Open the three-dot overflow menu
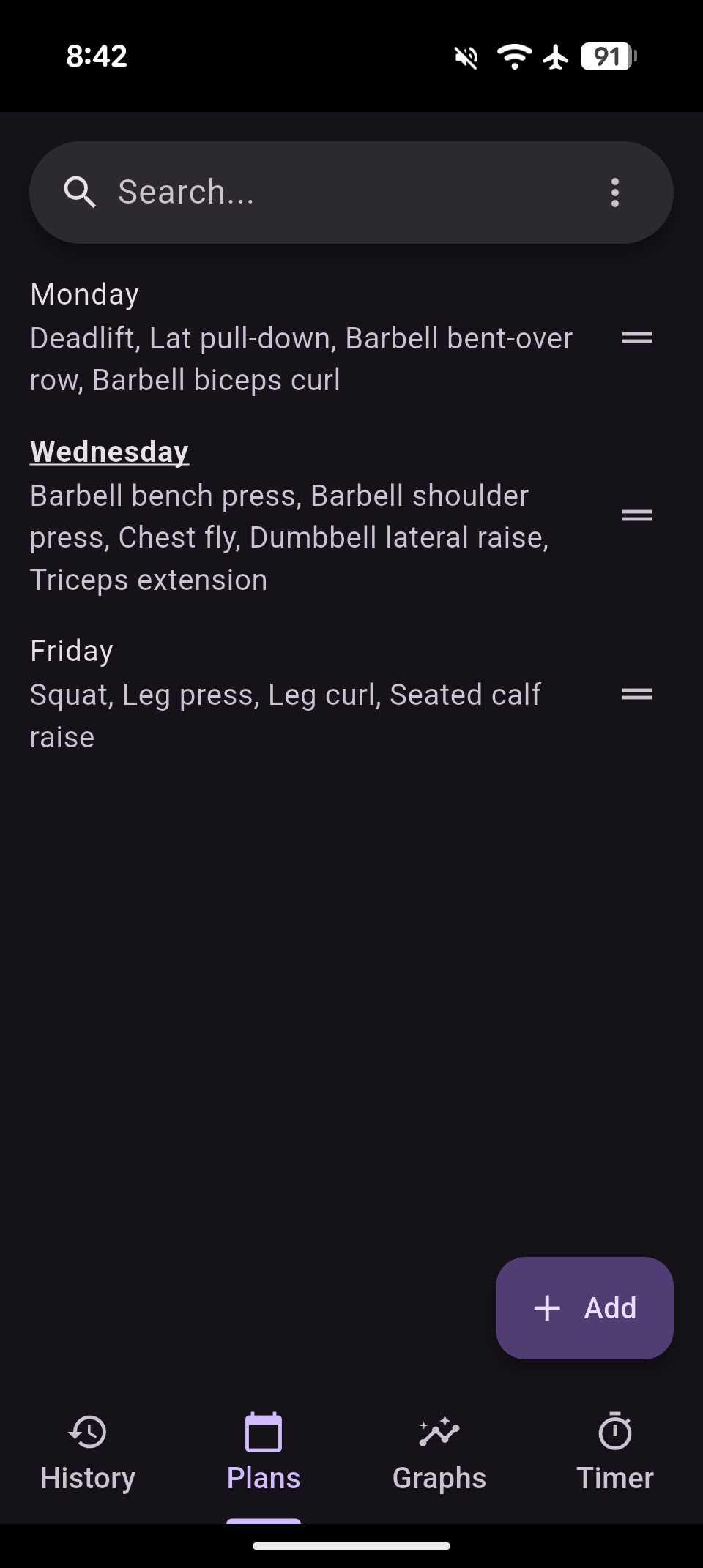The height and width of the screenshot is (1568, 703). tap(616, 192)
